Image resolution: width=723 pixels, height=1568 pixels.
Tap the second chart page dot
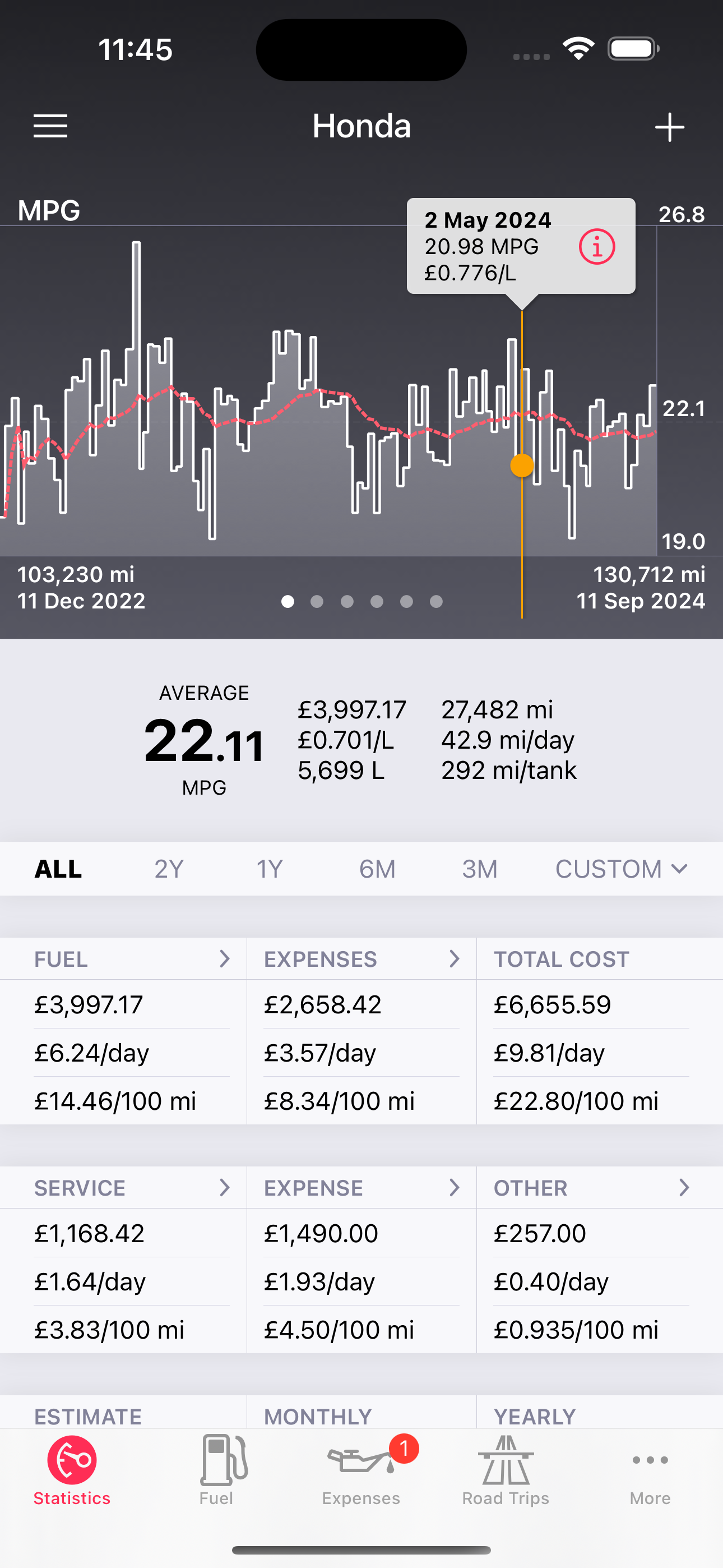coord(317,601)
